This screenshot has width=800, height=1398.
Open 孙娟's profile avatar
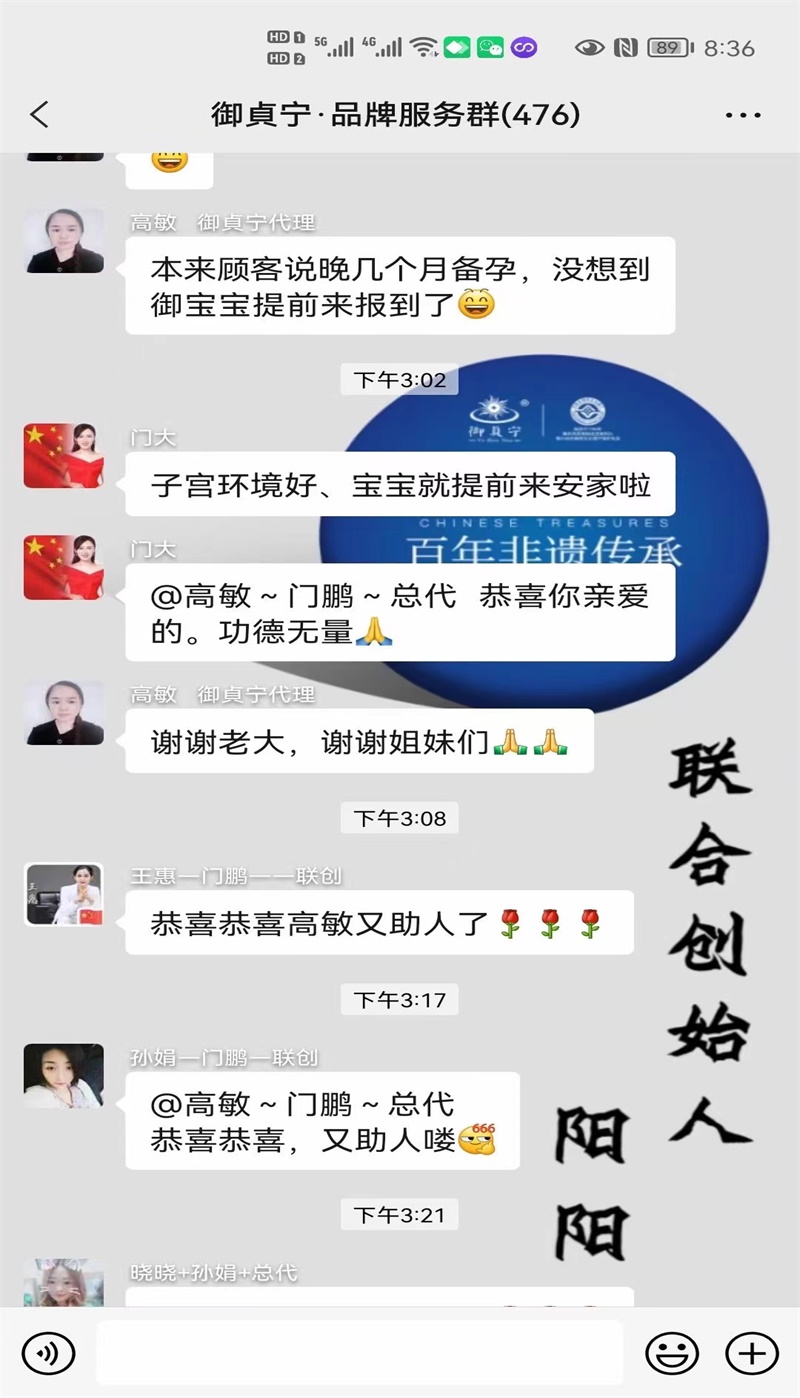point(64,1076)
